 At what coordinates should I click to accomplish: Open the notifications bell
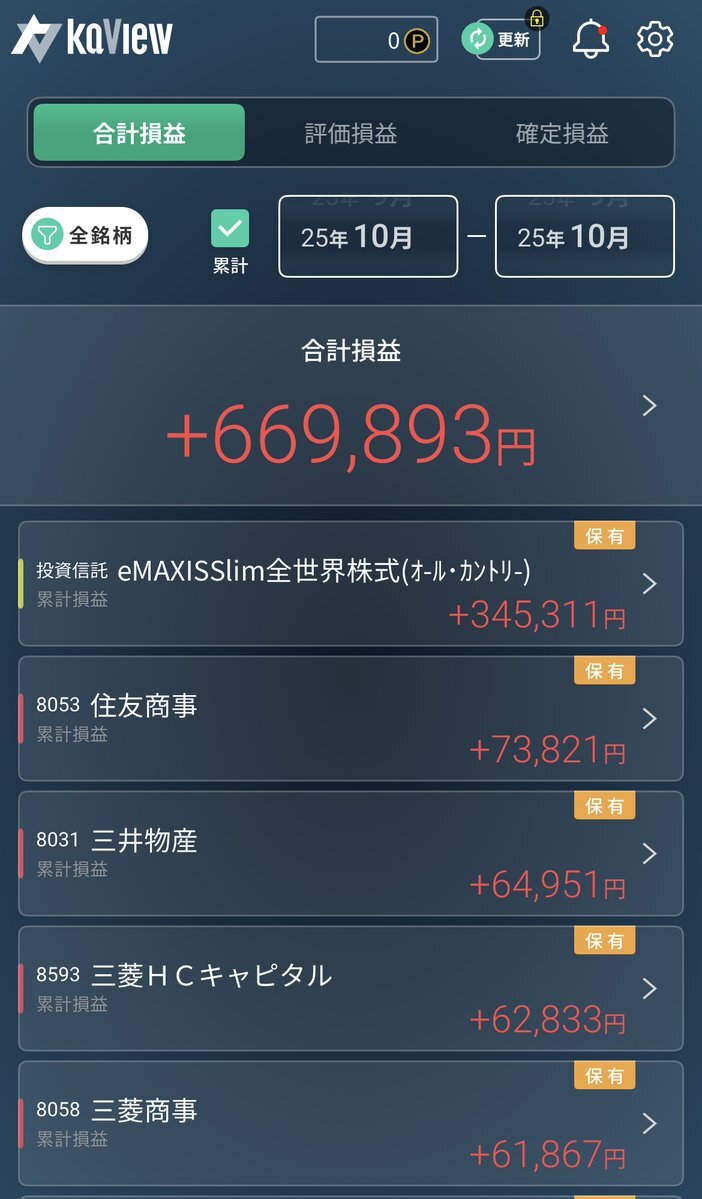tap(590, 39)
